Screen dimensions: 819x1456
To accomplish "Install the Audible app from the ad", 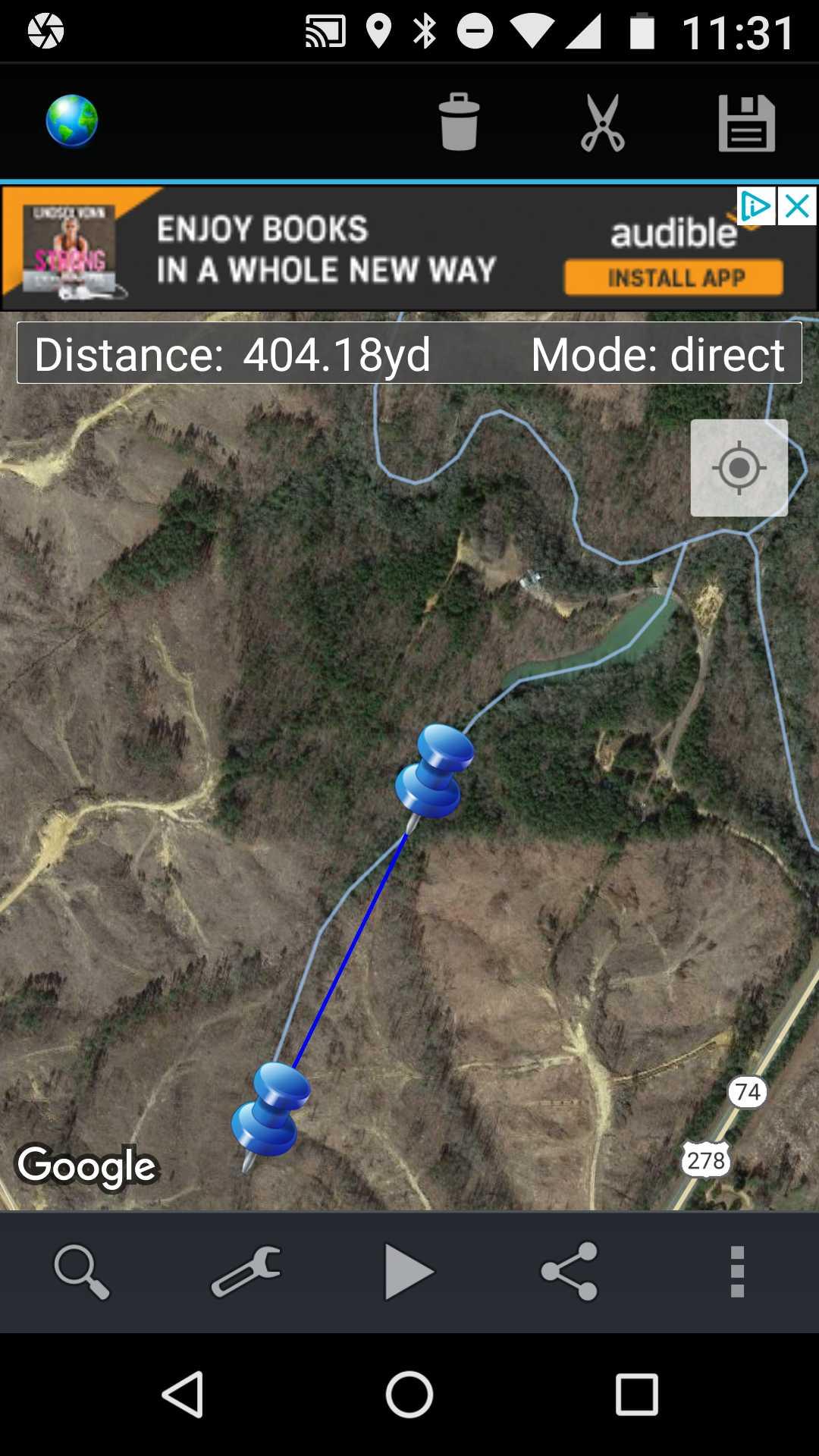I will click(673, 278).
